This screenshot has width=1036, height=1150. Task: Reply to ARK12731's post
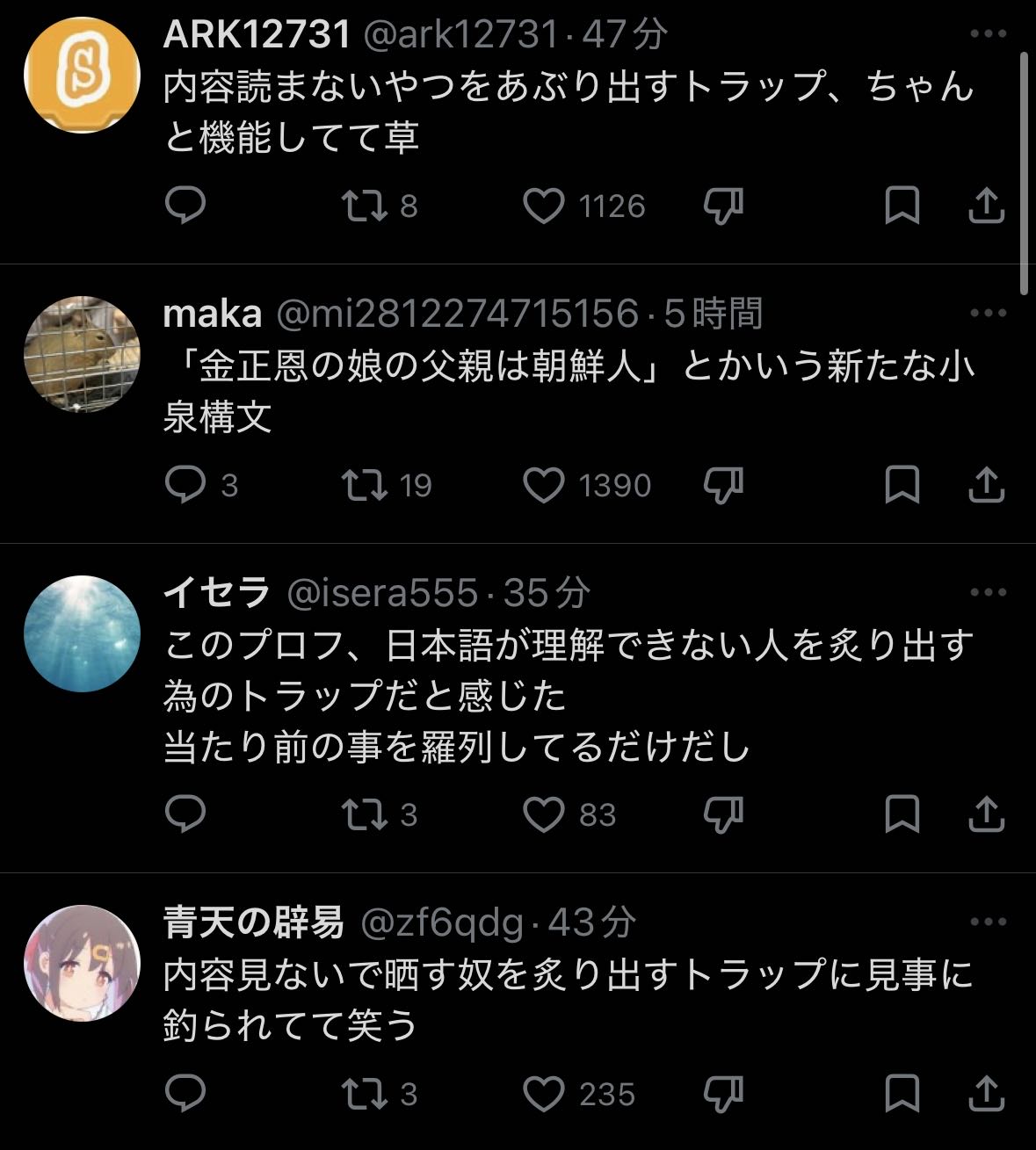[x=185, y=206]
